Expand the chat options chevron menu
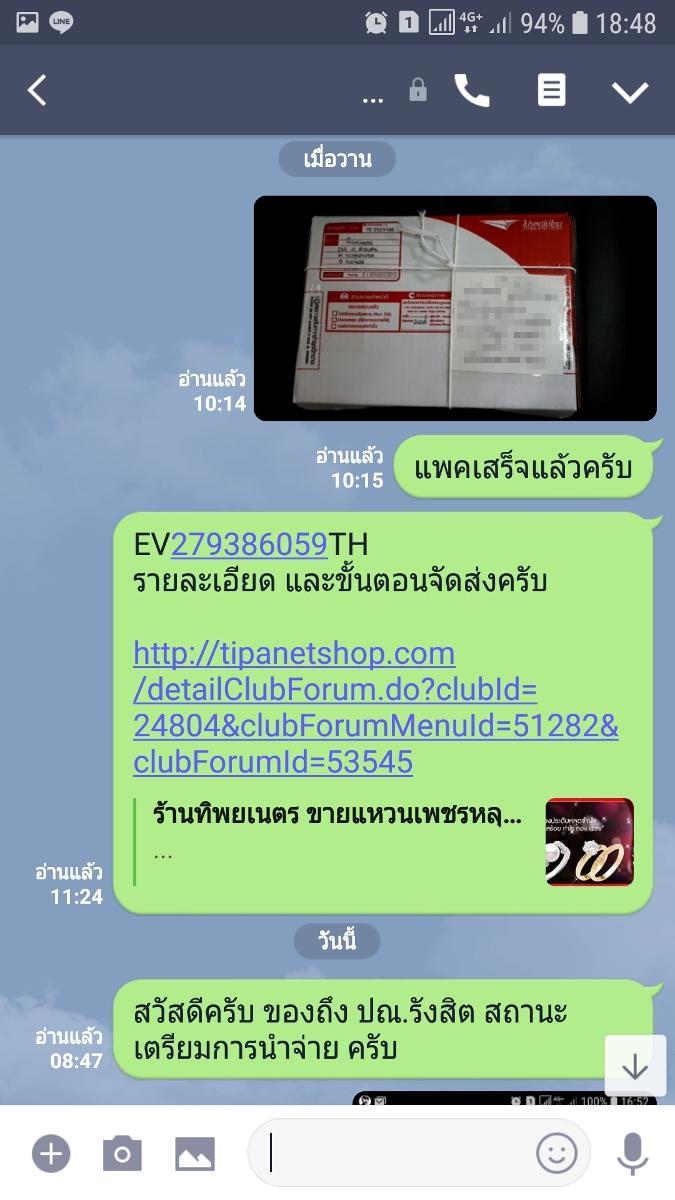Viewport: 675px width, 1200px height. tap(630, 92)
